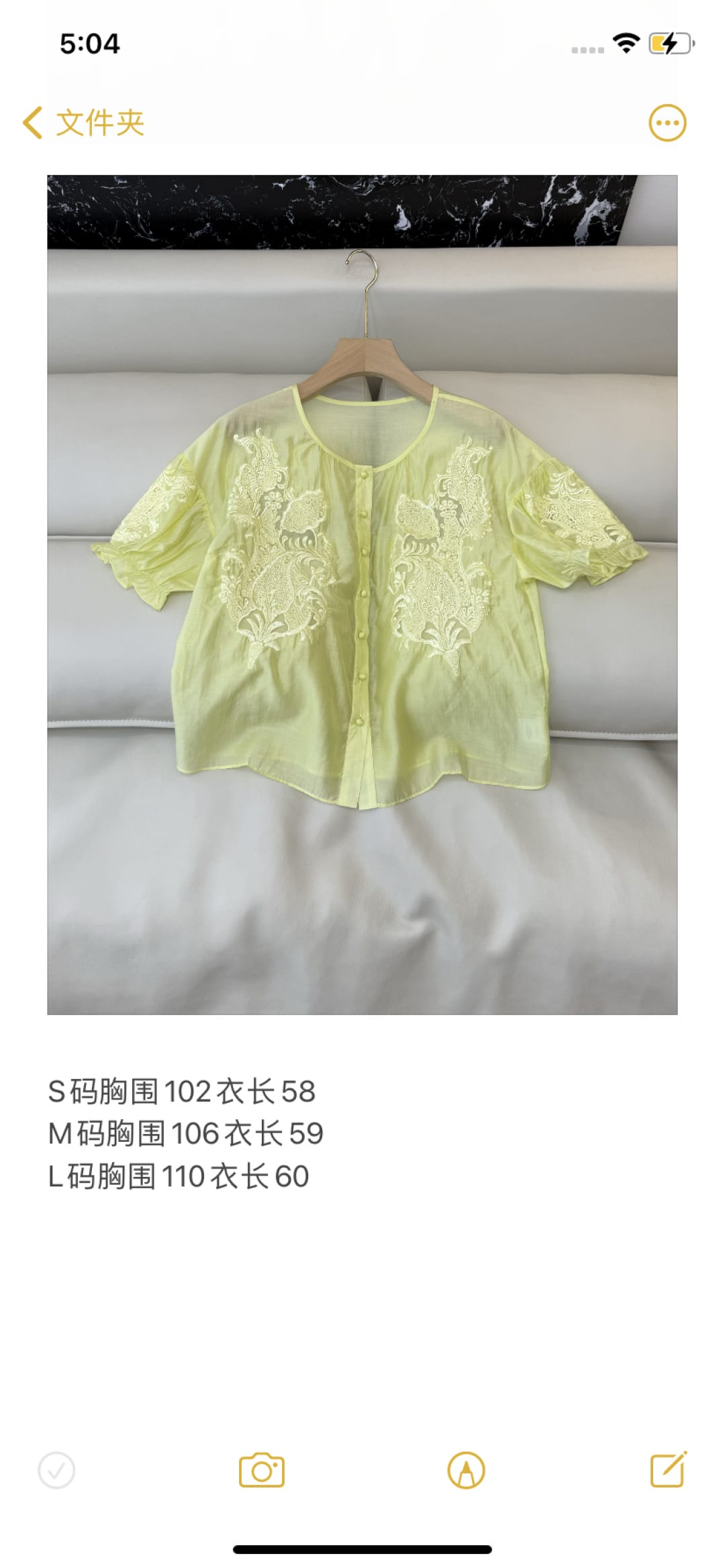Open the more options ellipsis menu

point(667,123)
